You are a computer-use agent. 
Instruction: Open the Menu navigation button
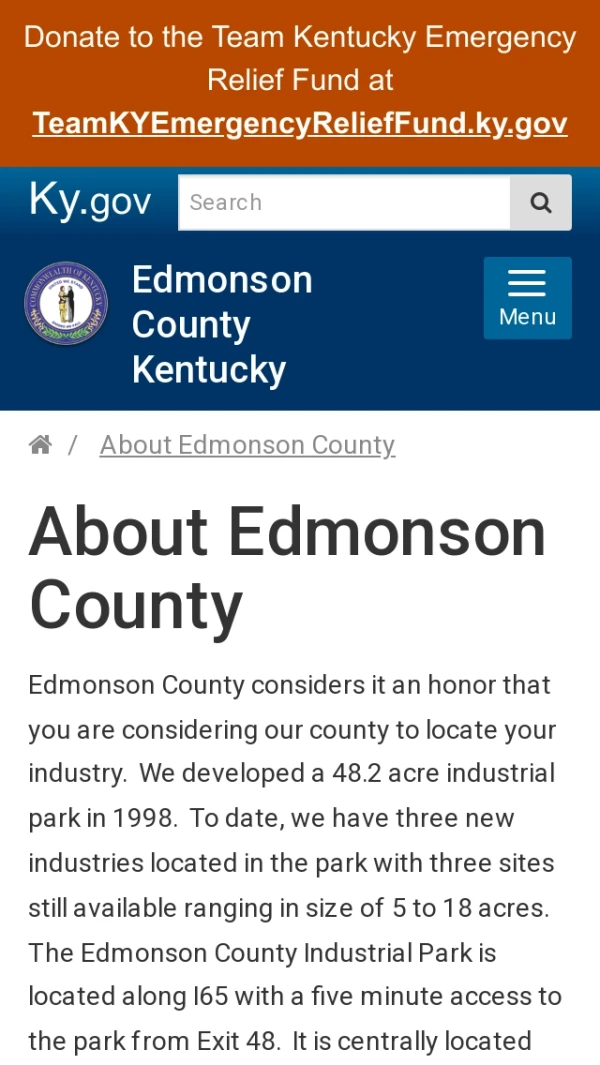pyautogui.click(x=527, y=298)
